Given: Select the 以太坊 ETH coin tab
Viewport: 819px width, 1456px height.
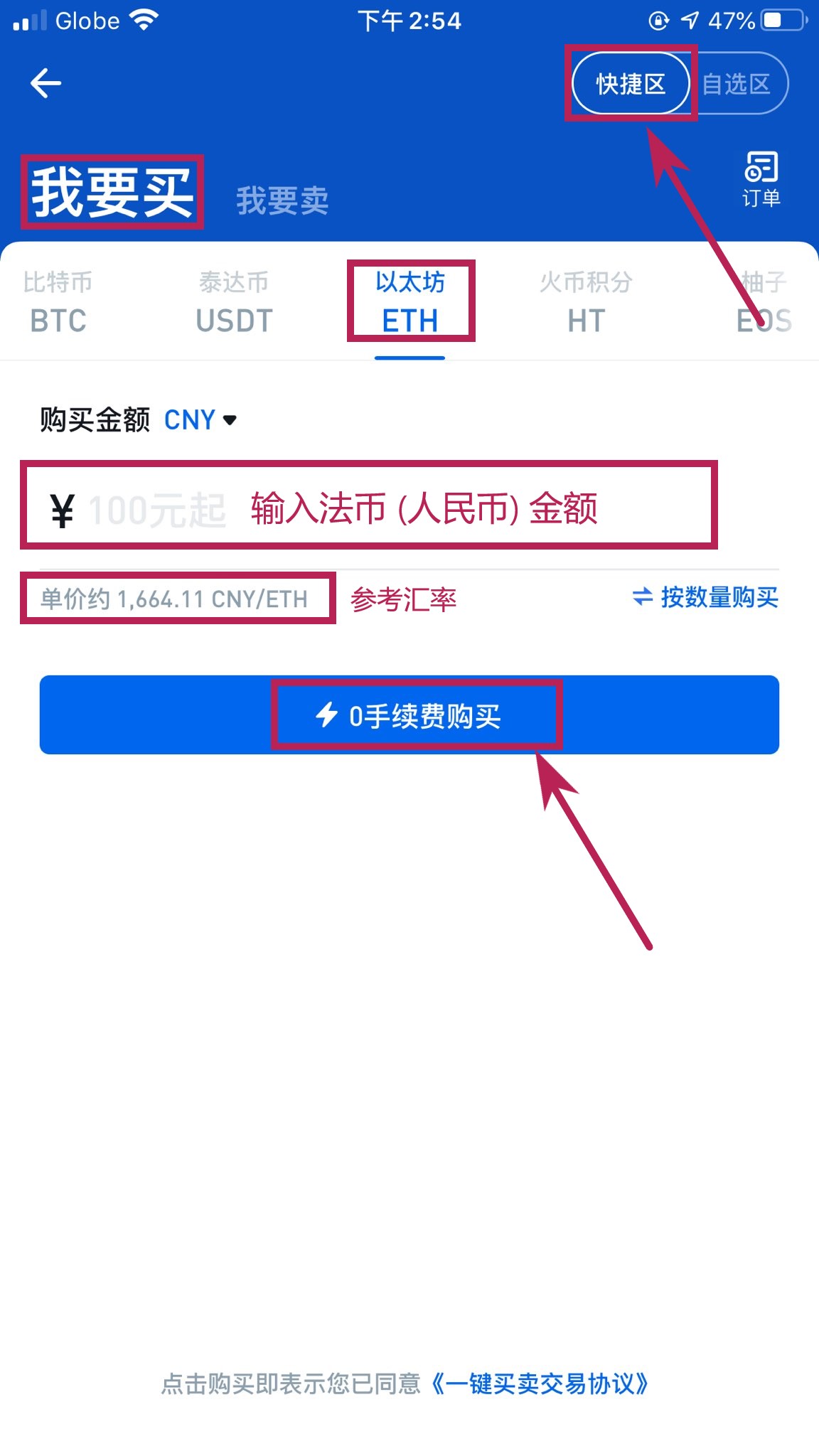Looking at the screenshot, I should pyautogui.click(x=410, y=302).
